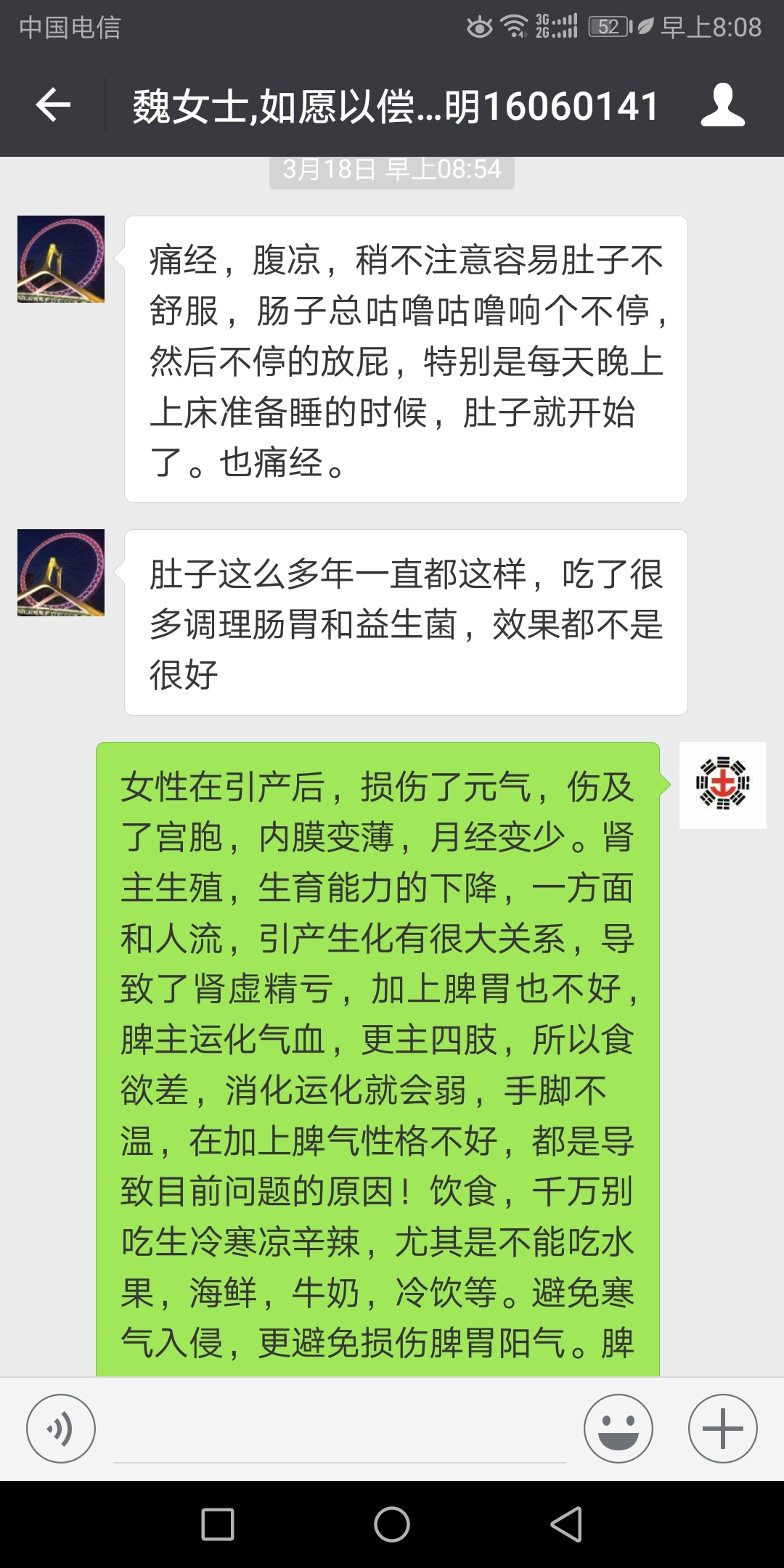Open the ferris wheel avatar beside 痛经 message
This screenshot has width=784, height=1568.
point(61,259)
